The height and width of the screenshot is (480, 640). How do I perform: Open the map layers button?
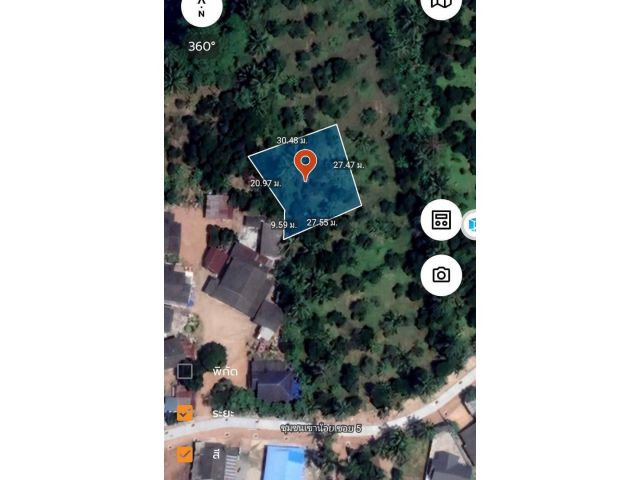pyautogui.click(x=441, y=5)
